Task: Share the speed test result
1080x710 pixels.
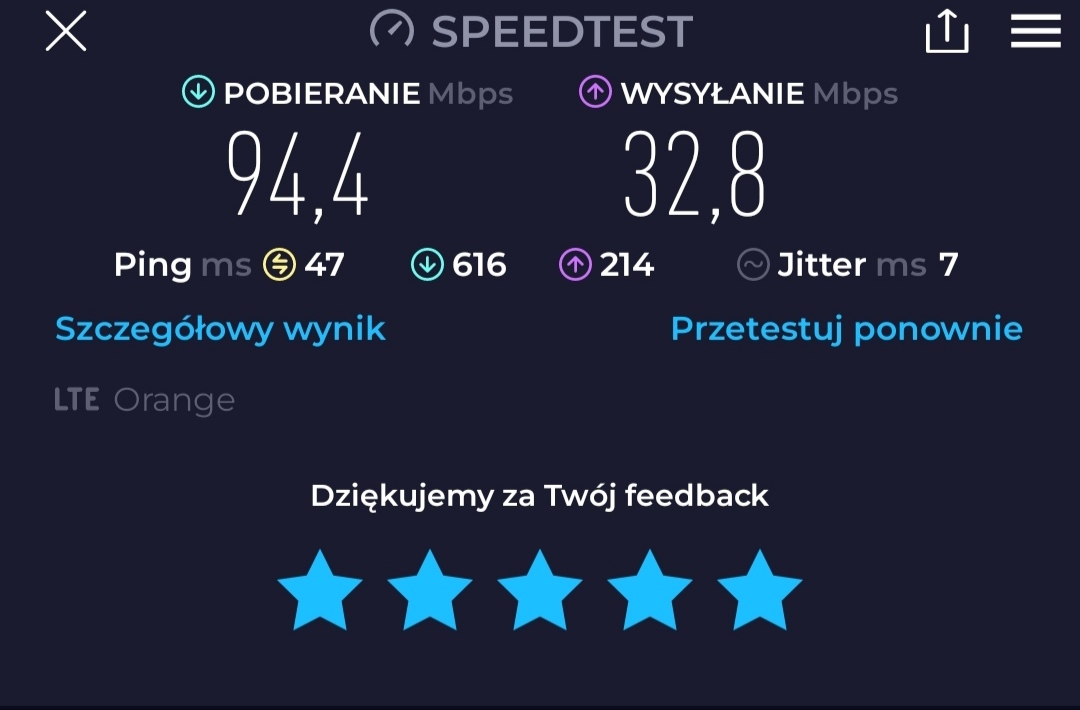Action: 946,32
